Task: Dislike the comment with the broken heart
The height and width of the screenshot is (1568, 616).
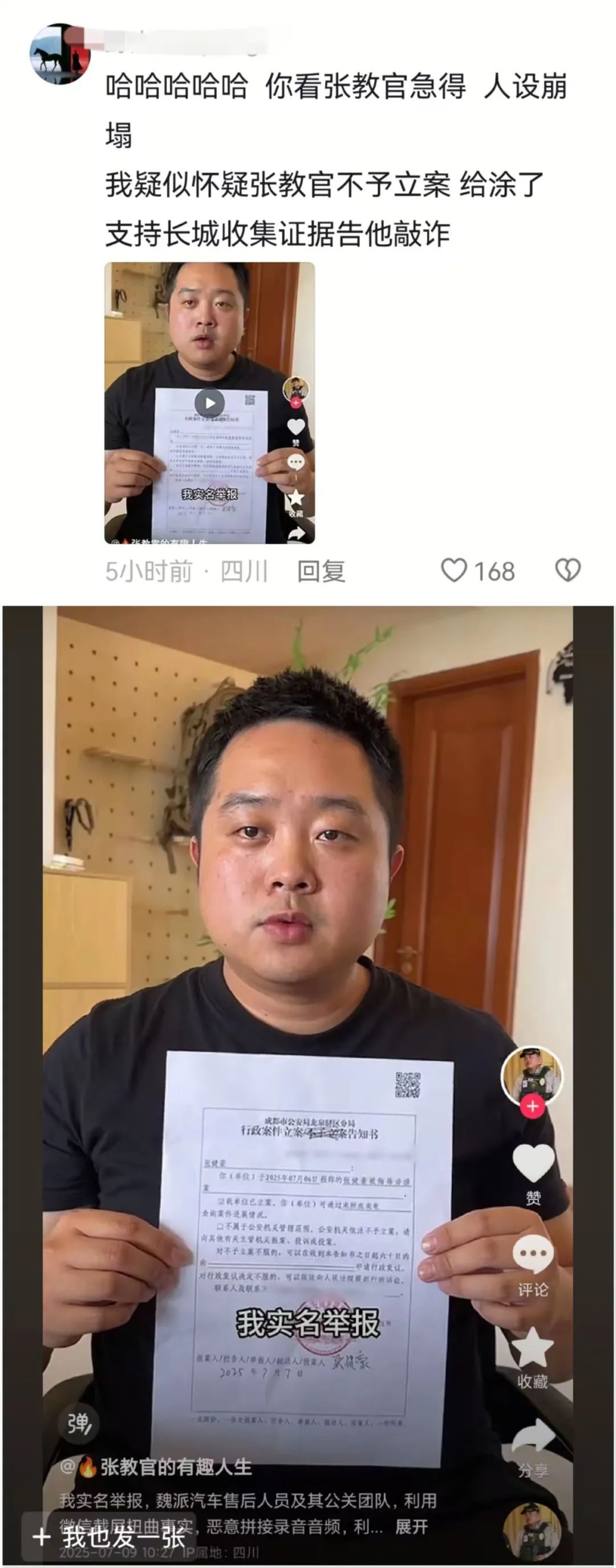Action: tap(568, 570)
